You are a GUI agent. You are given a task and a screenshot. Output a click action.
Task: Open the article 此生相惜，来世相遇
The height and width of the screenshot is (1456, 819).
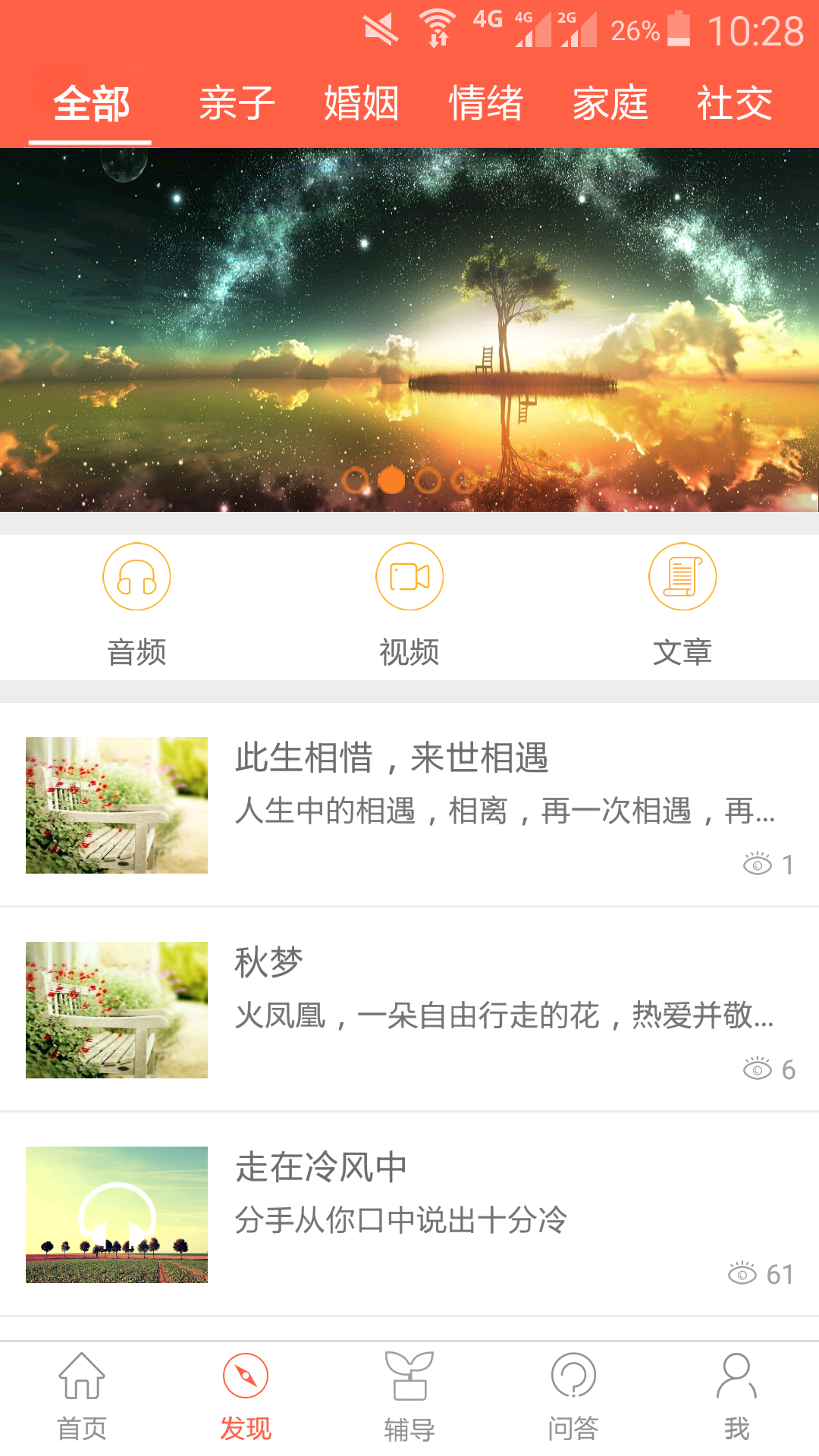(x=409, y=805)
